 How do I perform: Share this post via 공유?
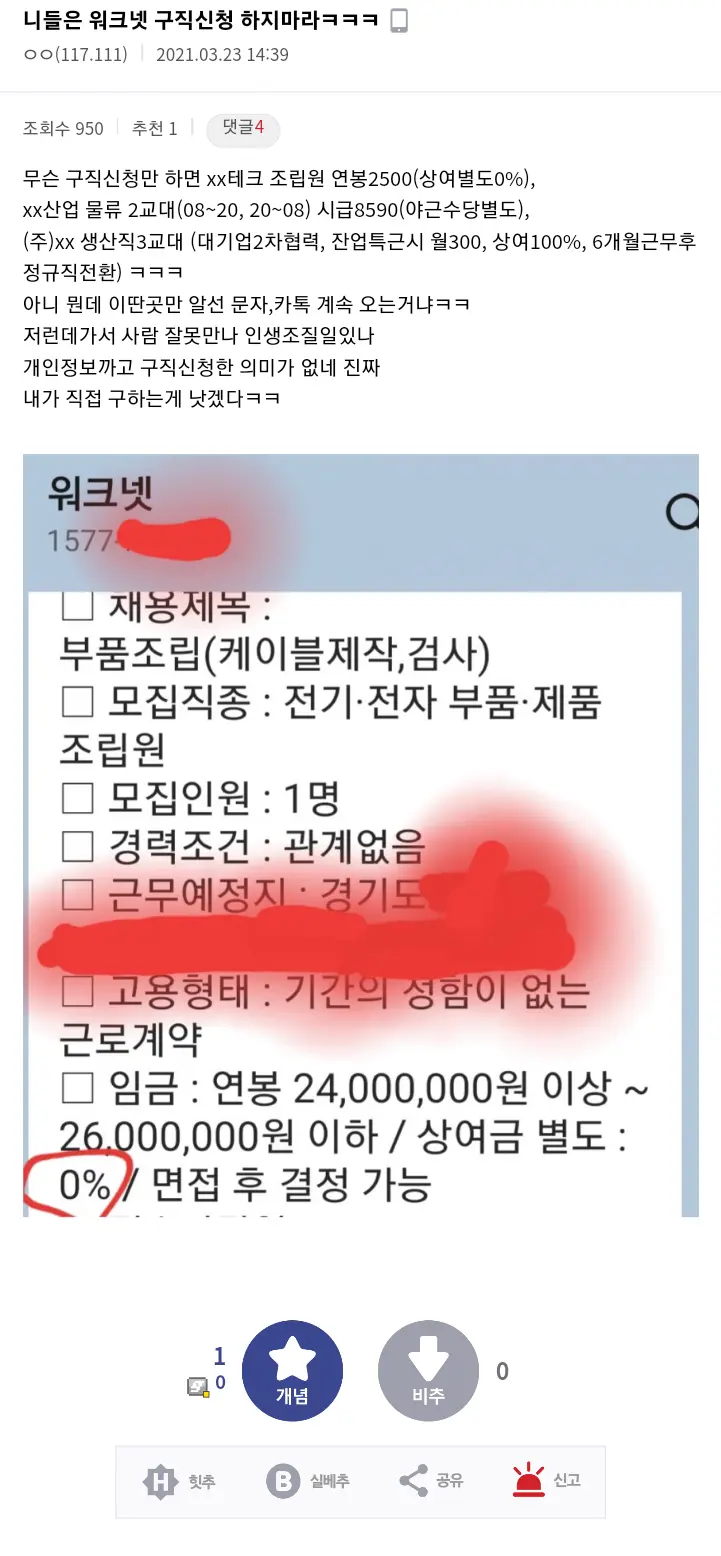[x=431, y=1481]
